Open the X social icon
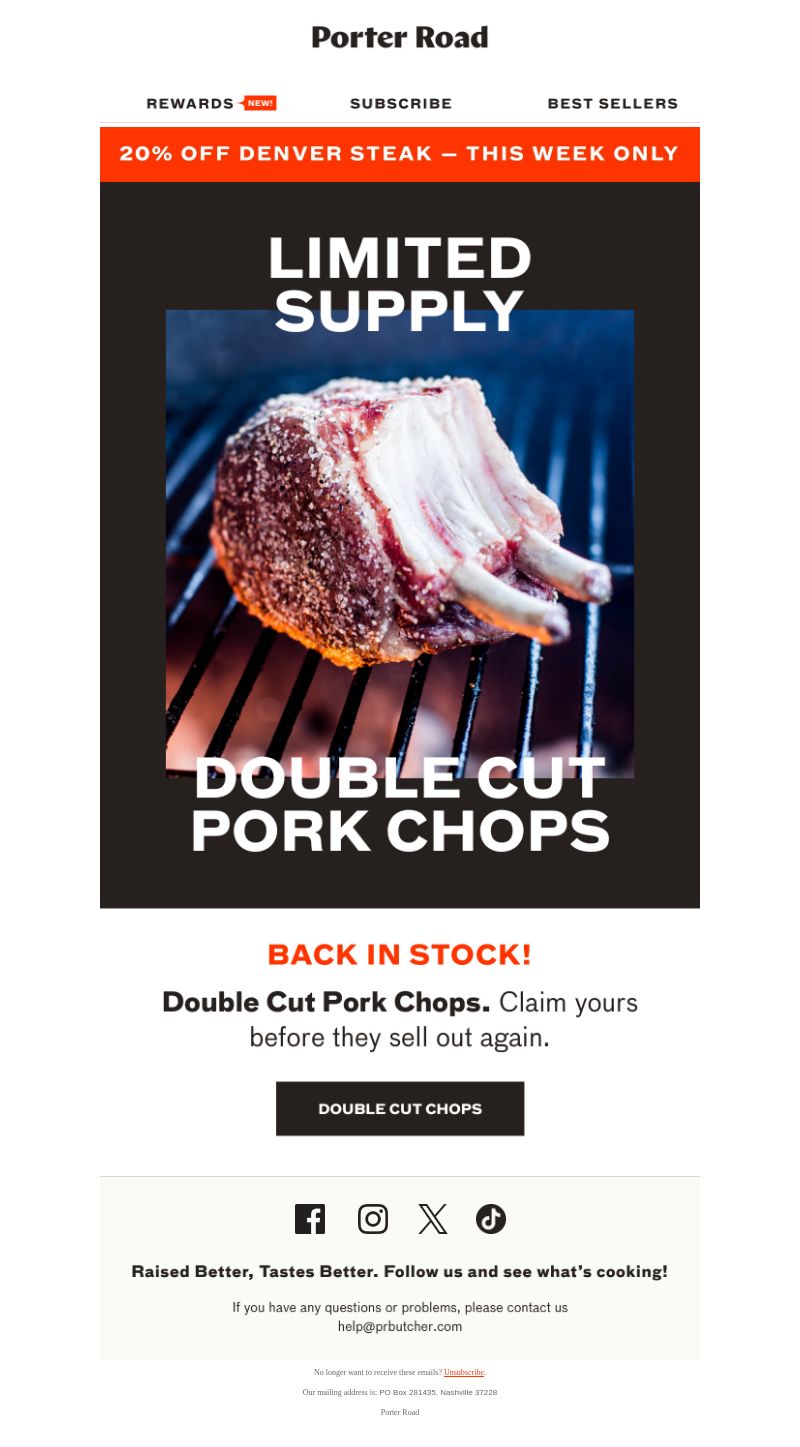 pyautogui.click(x=433, y=1219)
